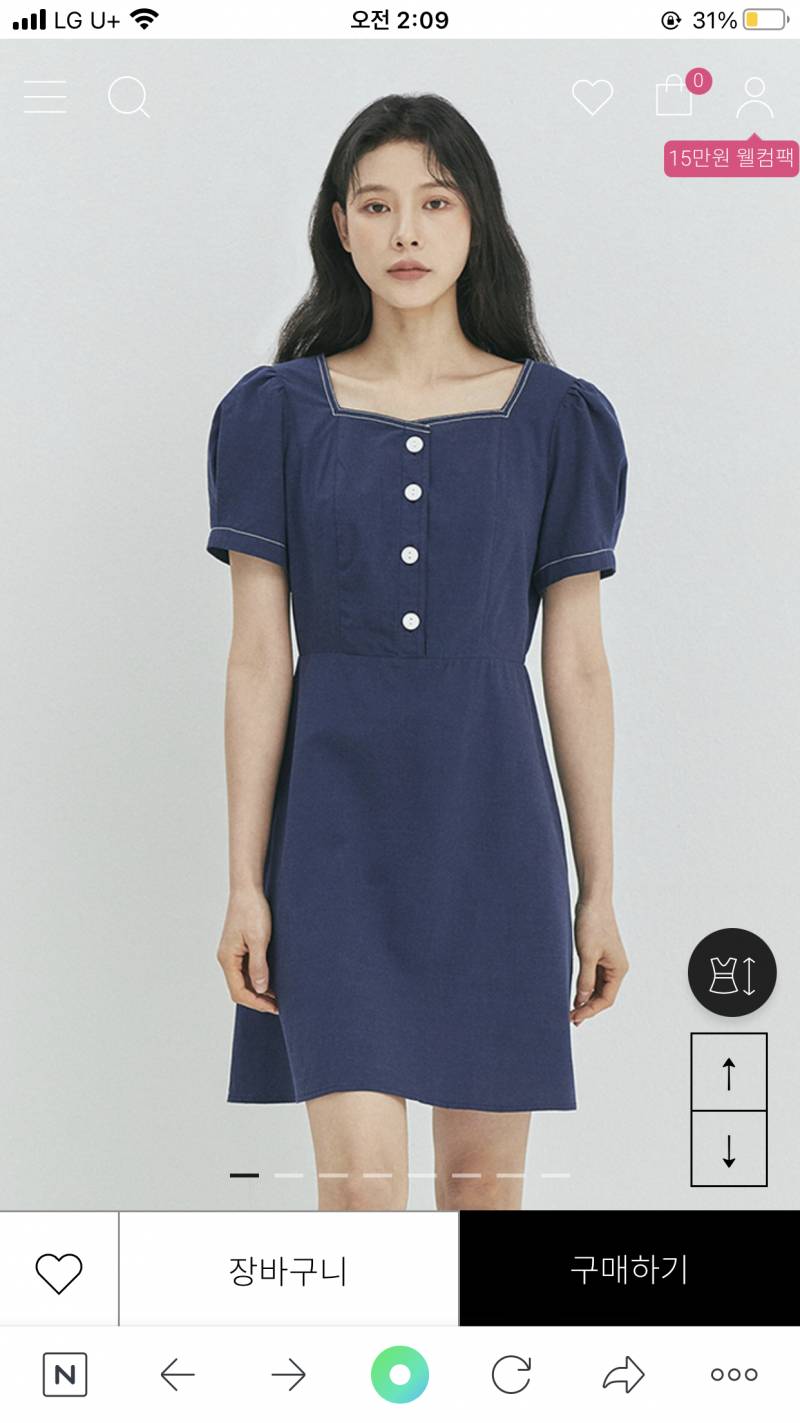Jump to the second product image indicator
The height and width of the screenshot is (1423, 800).
coord(288,1175)
